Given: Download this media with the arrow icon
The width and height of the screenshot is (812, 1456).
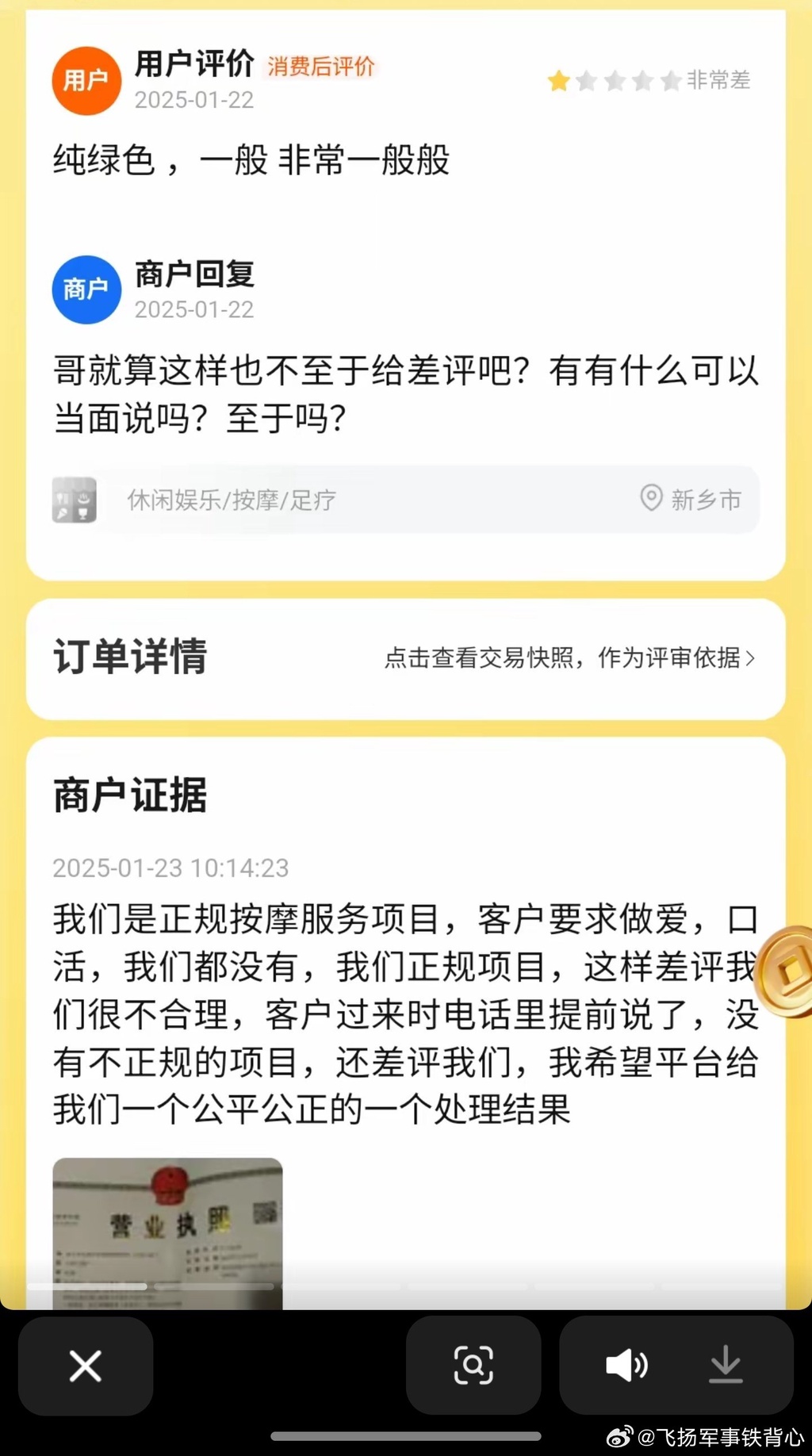Looking at the screenshot, I should [x=726, y=1366].
